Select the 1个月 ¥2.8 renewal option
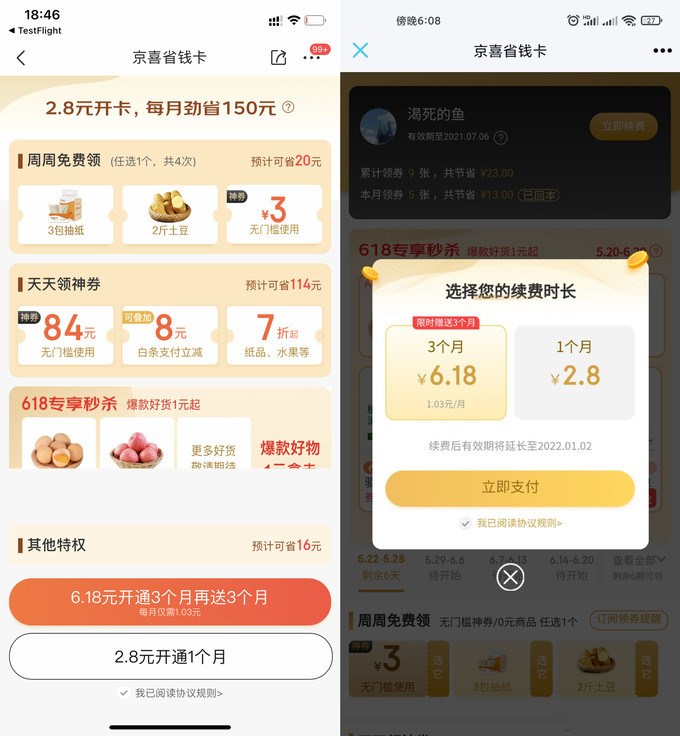The height and width of the screenshot is (736, 680). coord(574,372)
